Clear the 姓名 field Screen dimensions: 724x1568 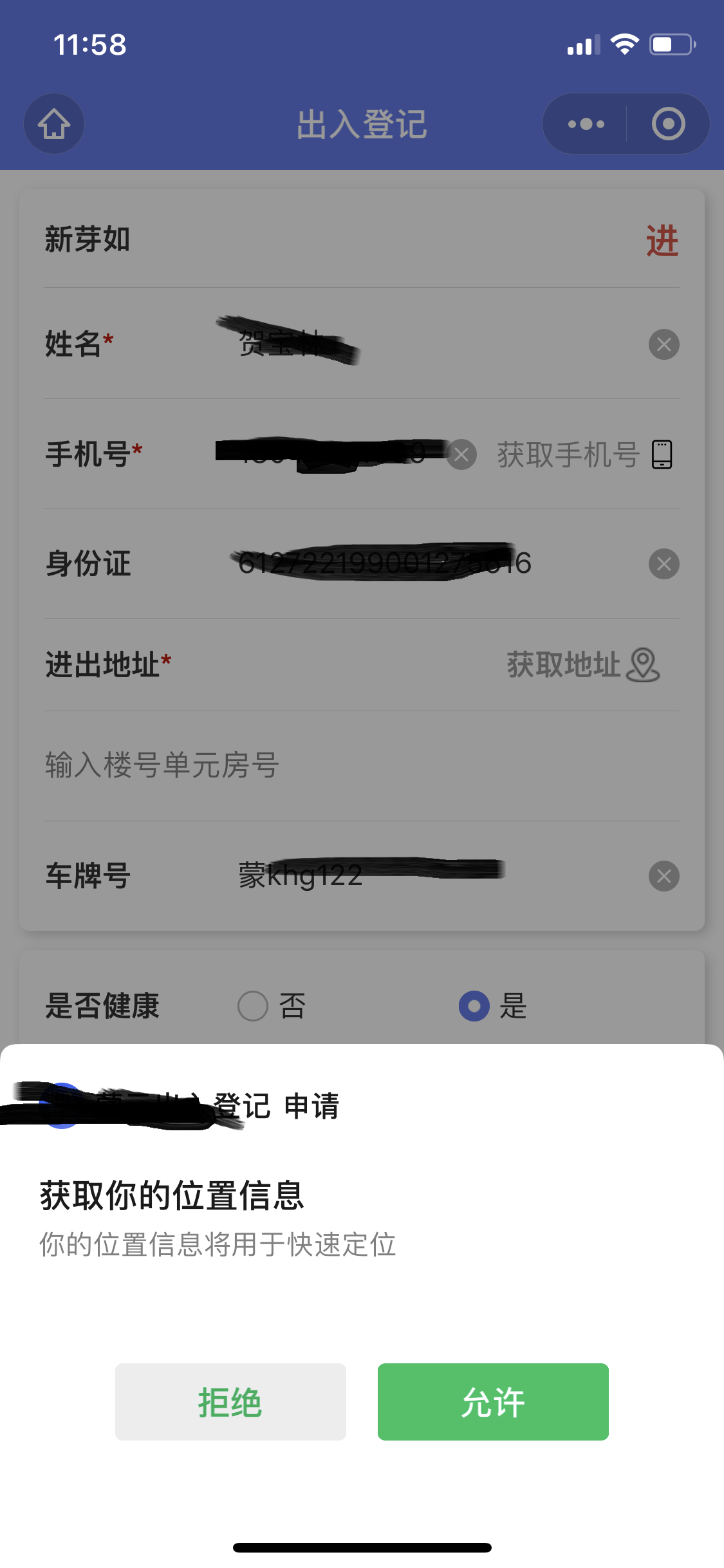[x=664, y=344]
